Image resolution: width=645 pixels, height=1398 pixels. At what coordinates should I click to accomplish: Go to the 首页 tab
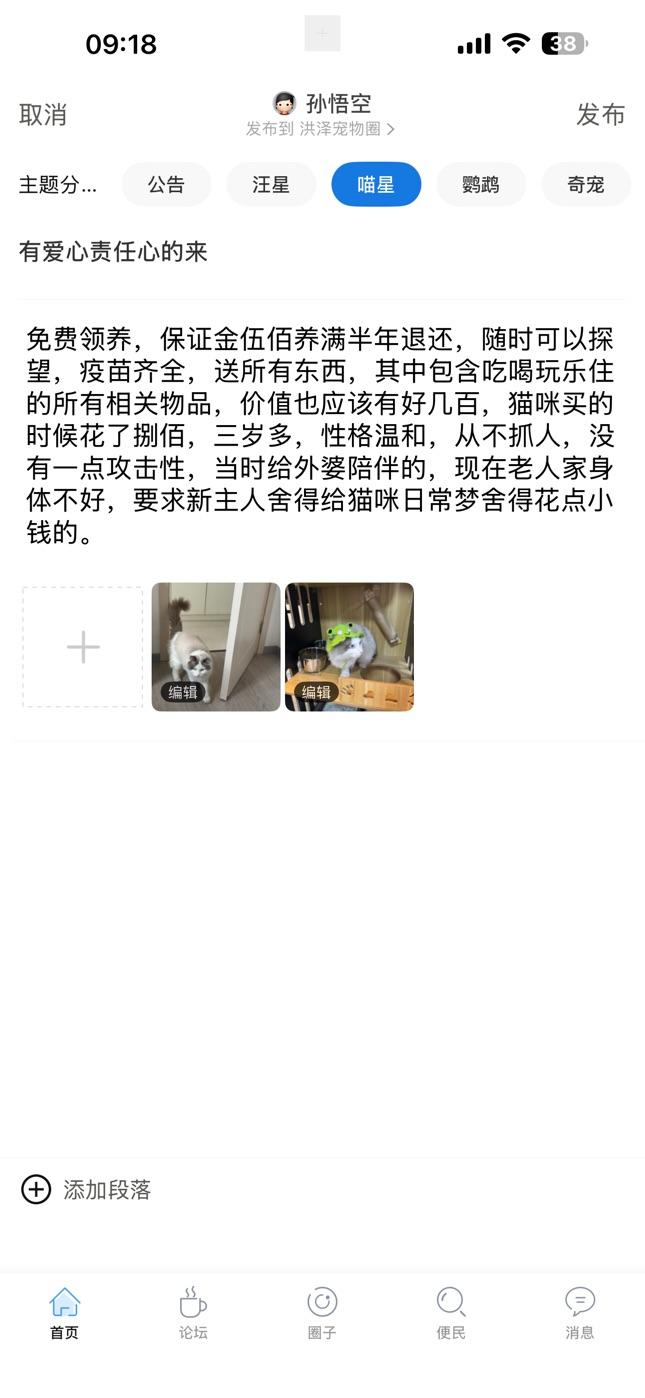(x=64, y=1313)
